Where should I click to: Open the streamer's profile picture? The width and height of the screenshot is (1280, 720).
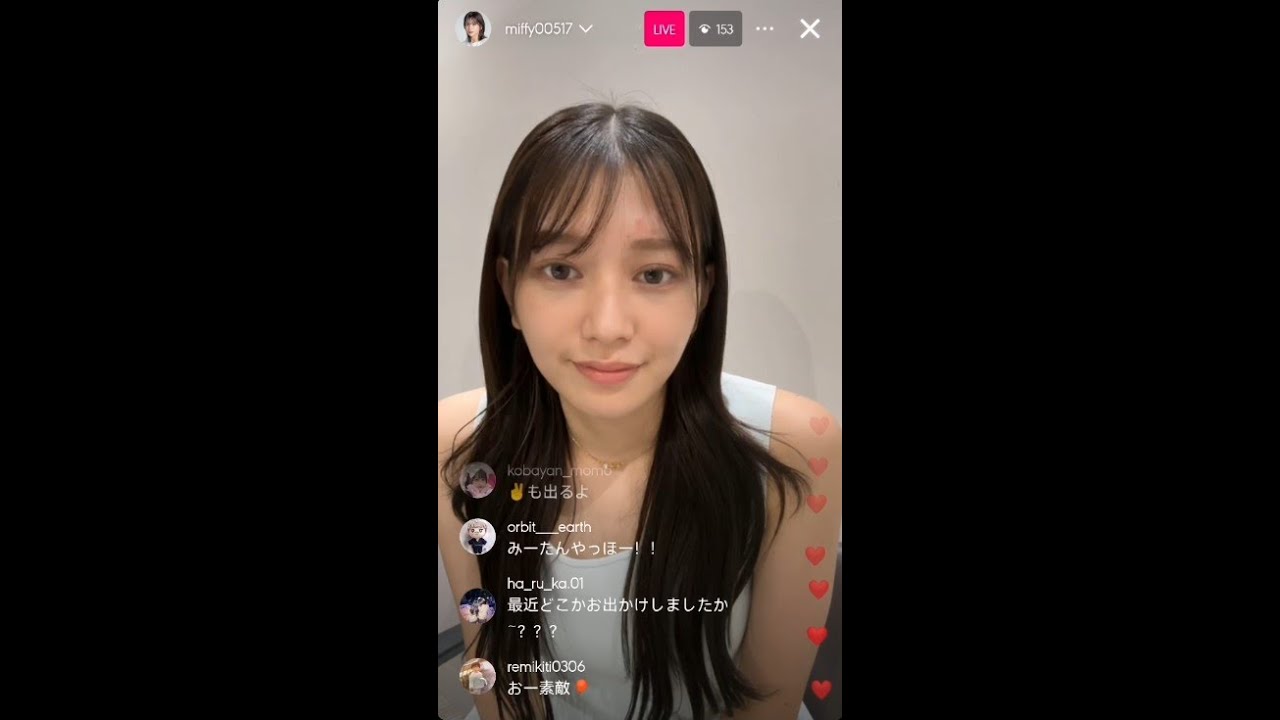[473, 29]
